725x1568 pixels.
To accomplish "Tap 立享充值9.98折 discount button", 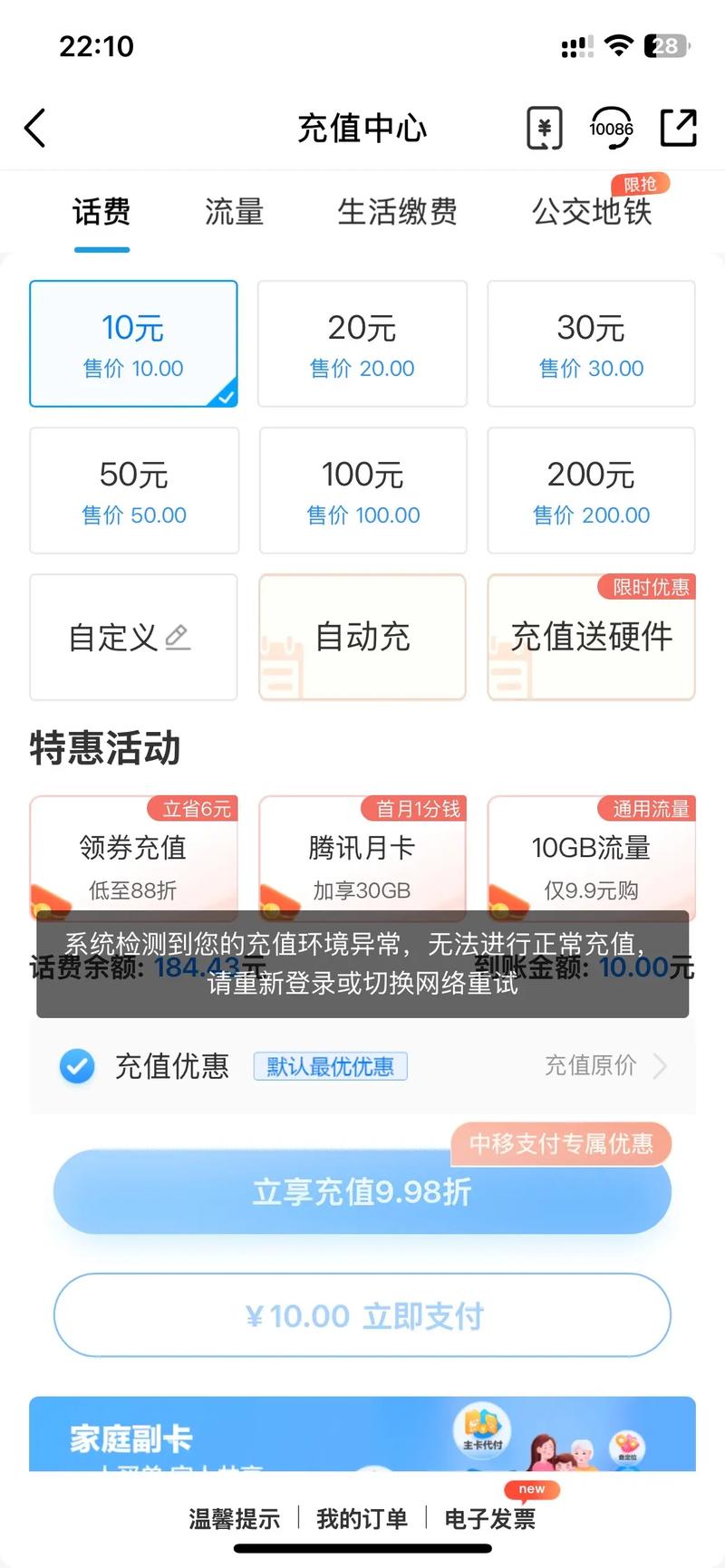I will 362,1192.
